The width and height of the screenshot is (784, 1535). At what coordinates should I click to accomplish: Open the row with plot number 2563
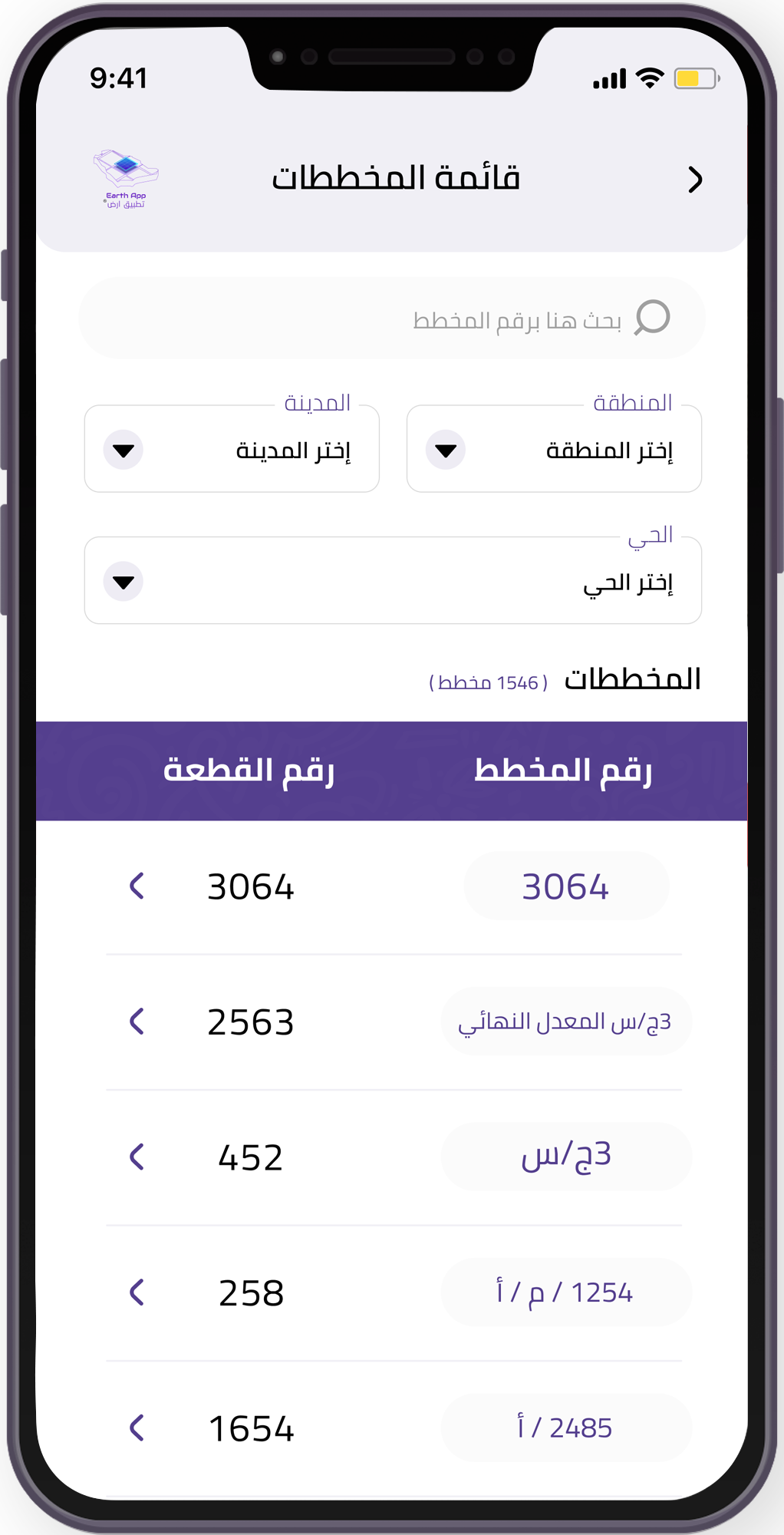[394, 1022]
